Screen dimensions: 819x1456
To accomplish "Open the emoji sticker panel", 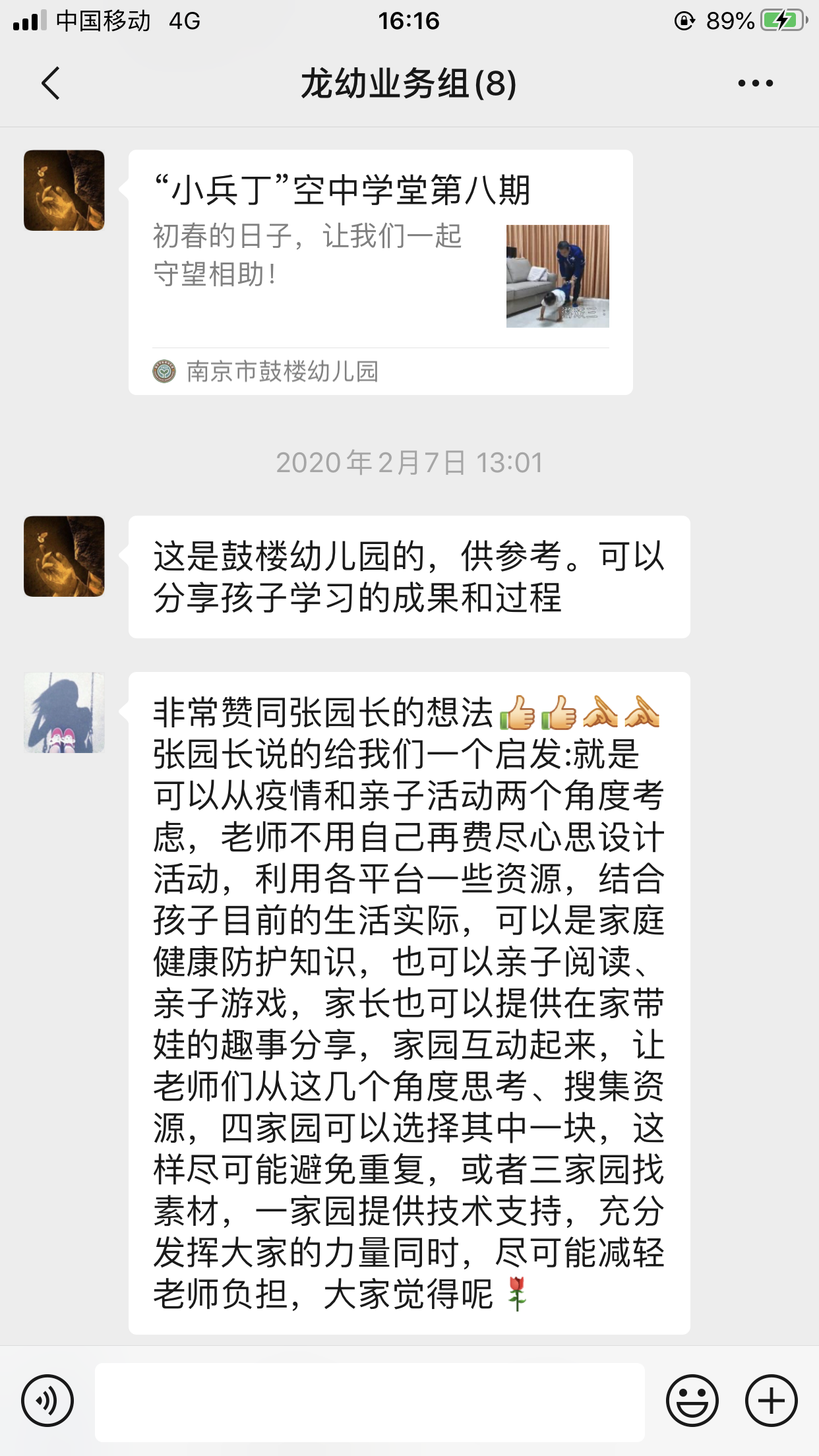I will click(x=692, y=1401).
